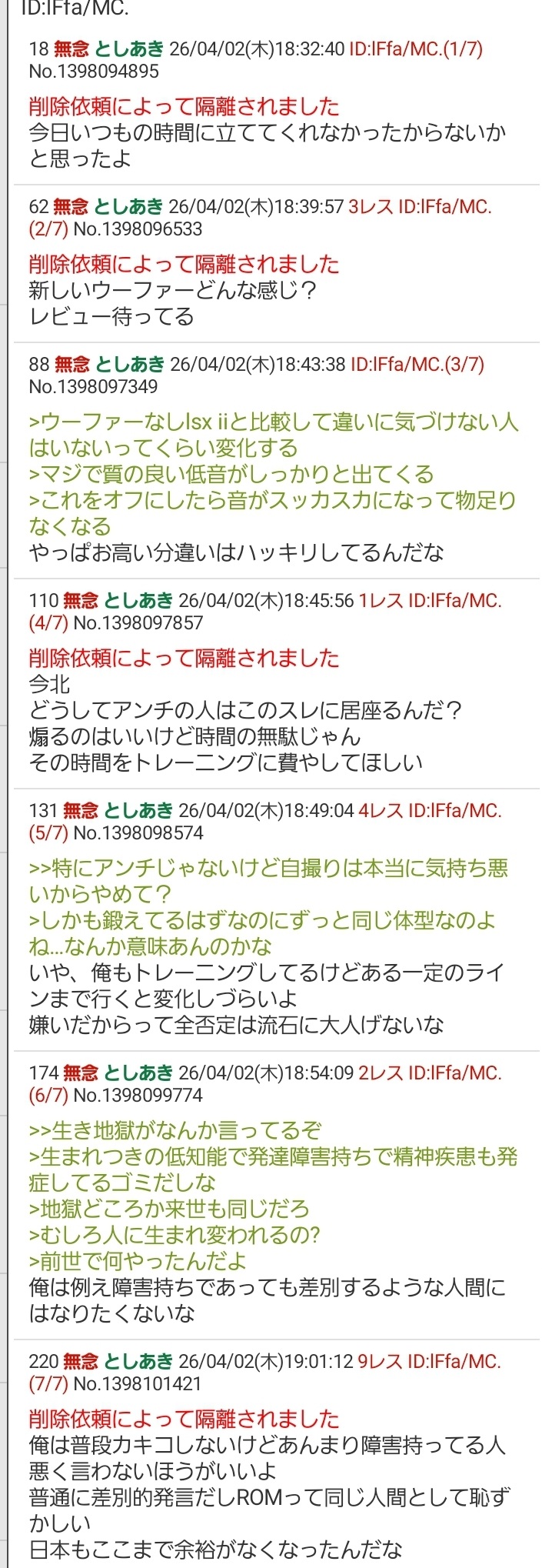Select post number No.1398098574
Screen dimensions: 542x1568
click(x=138, y=833)
